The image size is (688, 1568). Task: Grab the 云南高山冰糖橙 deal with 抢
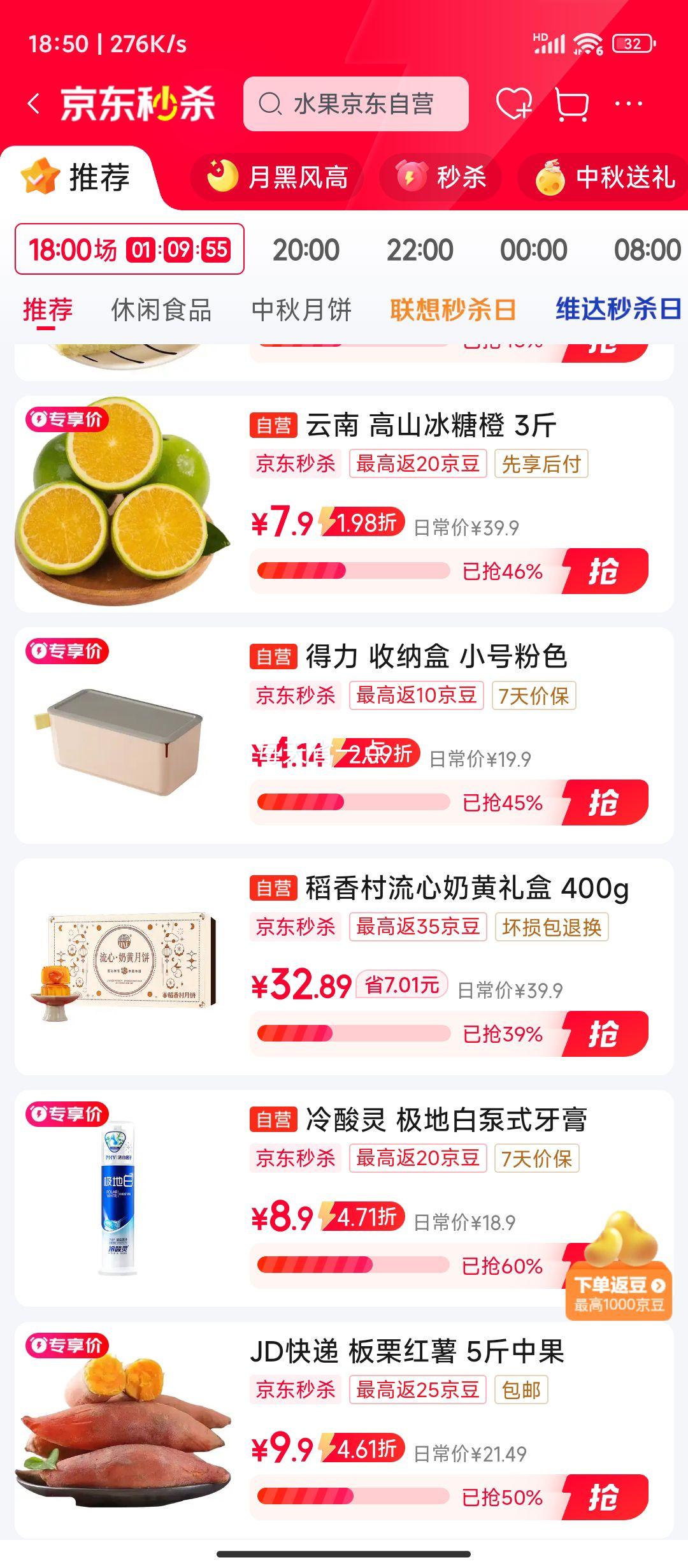point(604,571)
